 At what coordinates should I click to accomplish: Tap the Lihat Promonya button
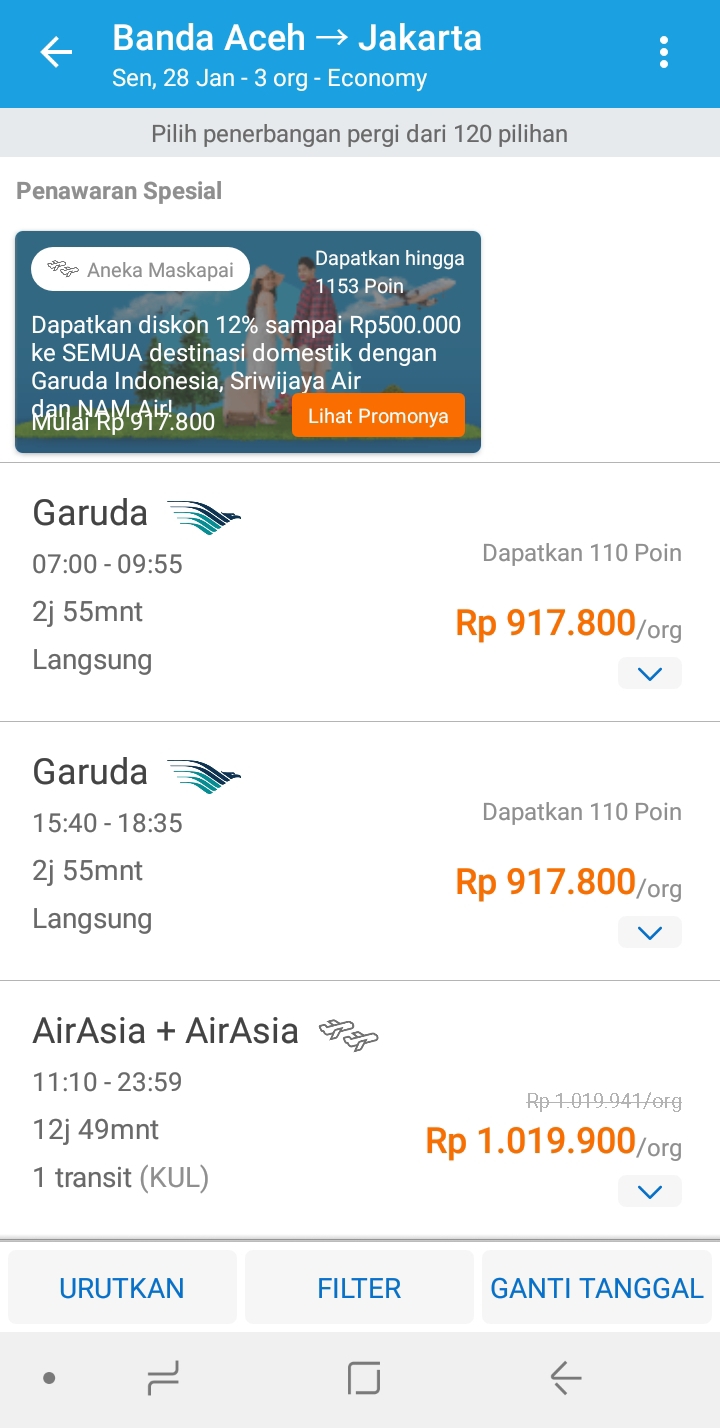378,416
